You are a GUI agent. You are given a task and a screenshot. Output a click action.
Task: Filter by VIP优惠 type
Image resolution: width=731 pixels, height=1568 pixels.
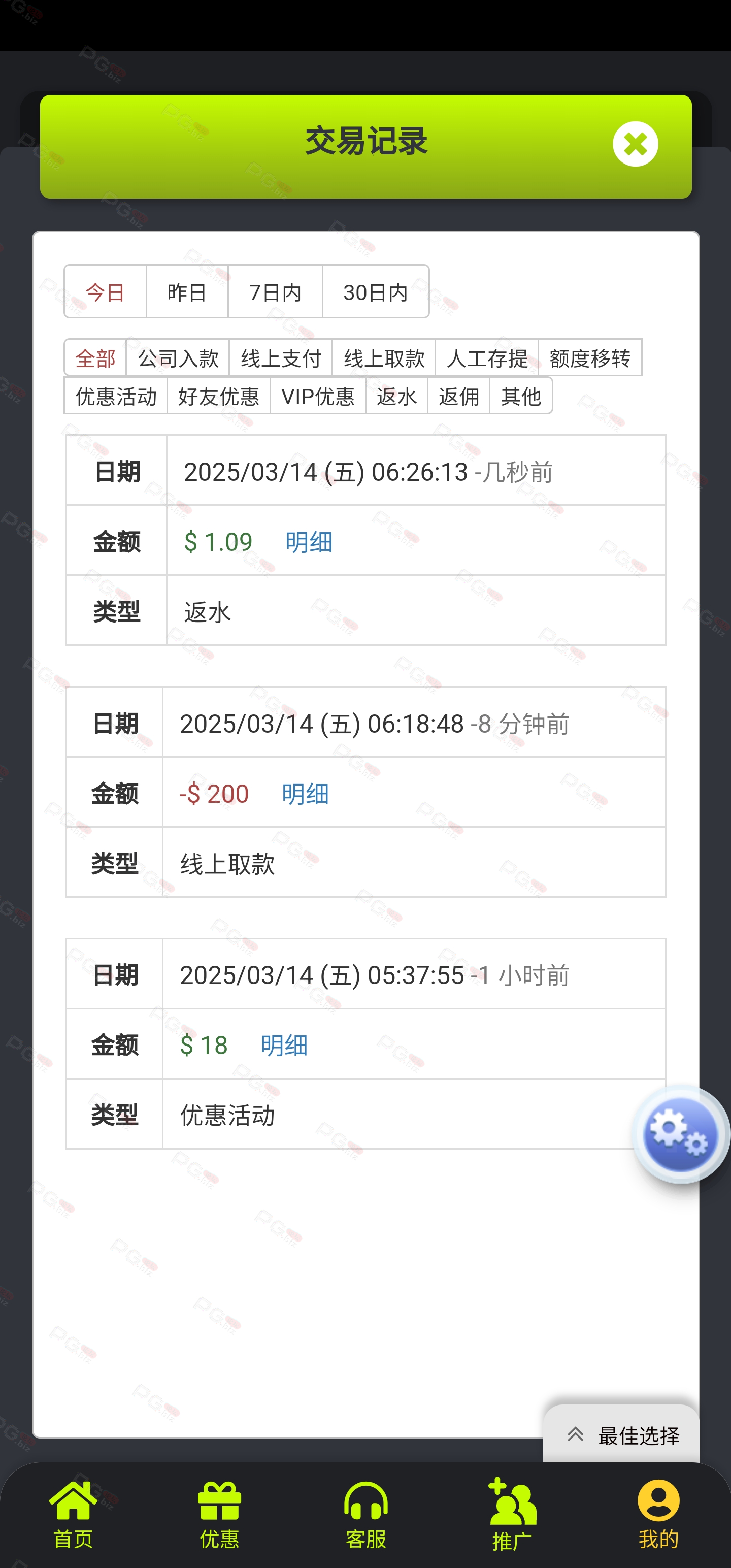pyautogui.click(x=318, y=396)
